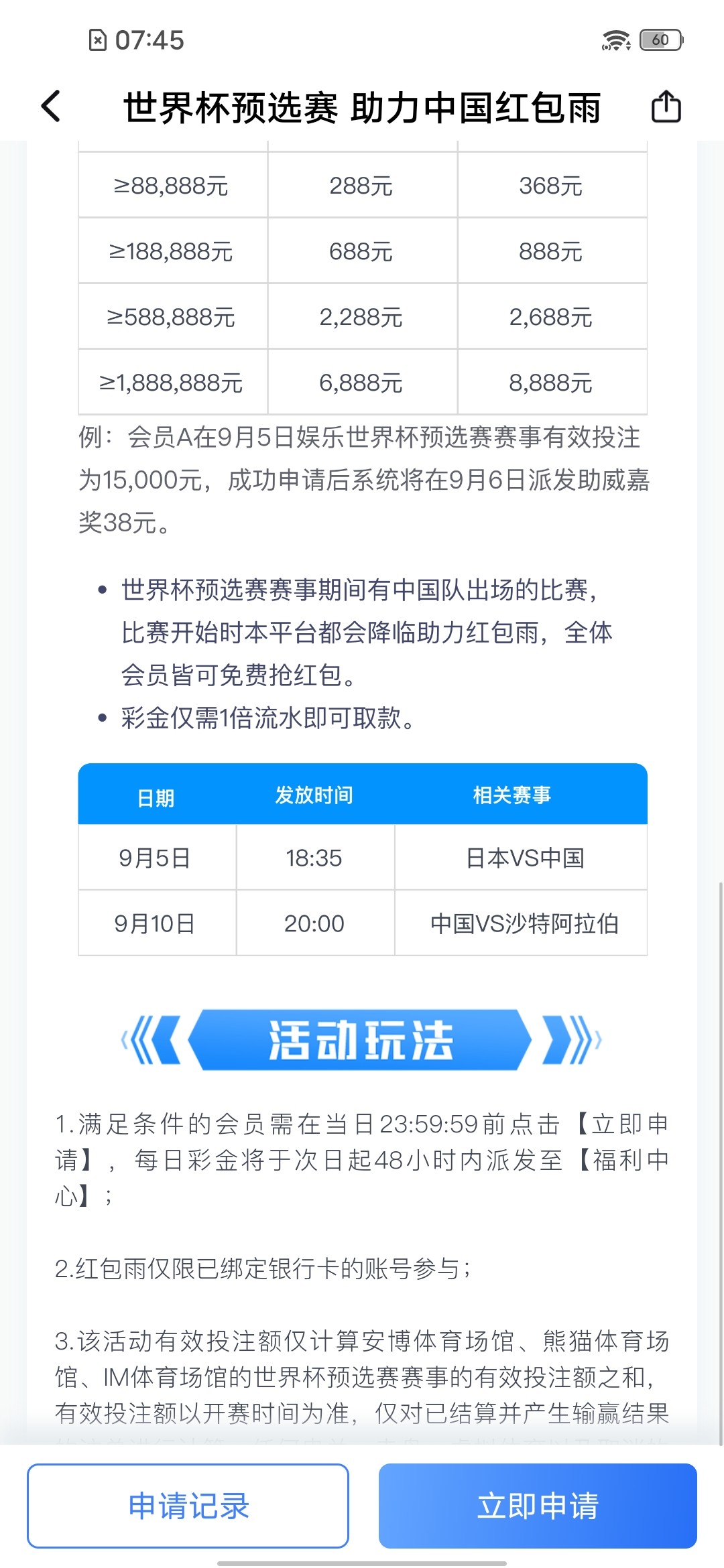Tap 立即申请 to apply now
The height and width of the screenshot is (1568, 724).
538,1506
